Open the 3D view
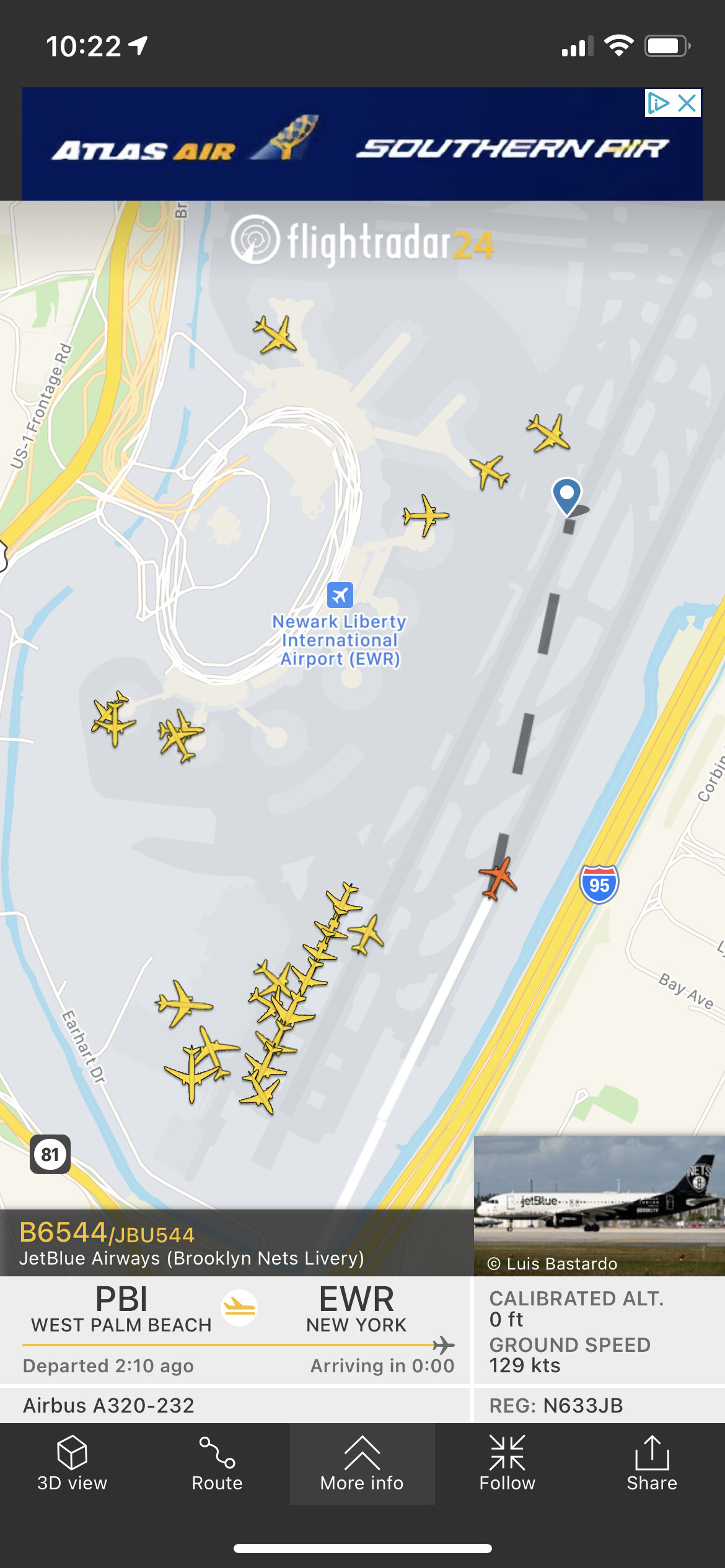This screenshot has width=725, height=1568. pos(72,1463)
